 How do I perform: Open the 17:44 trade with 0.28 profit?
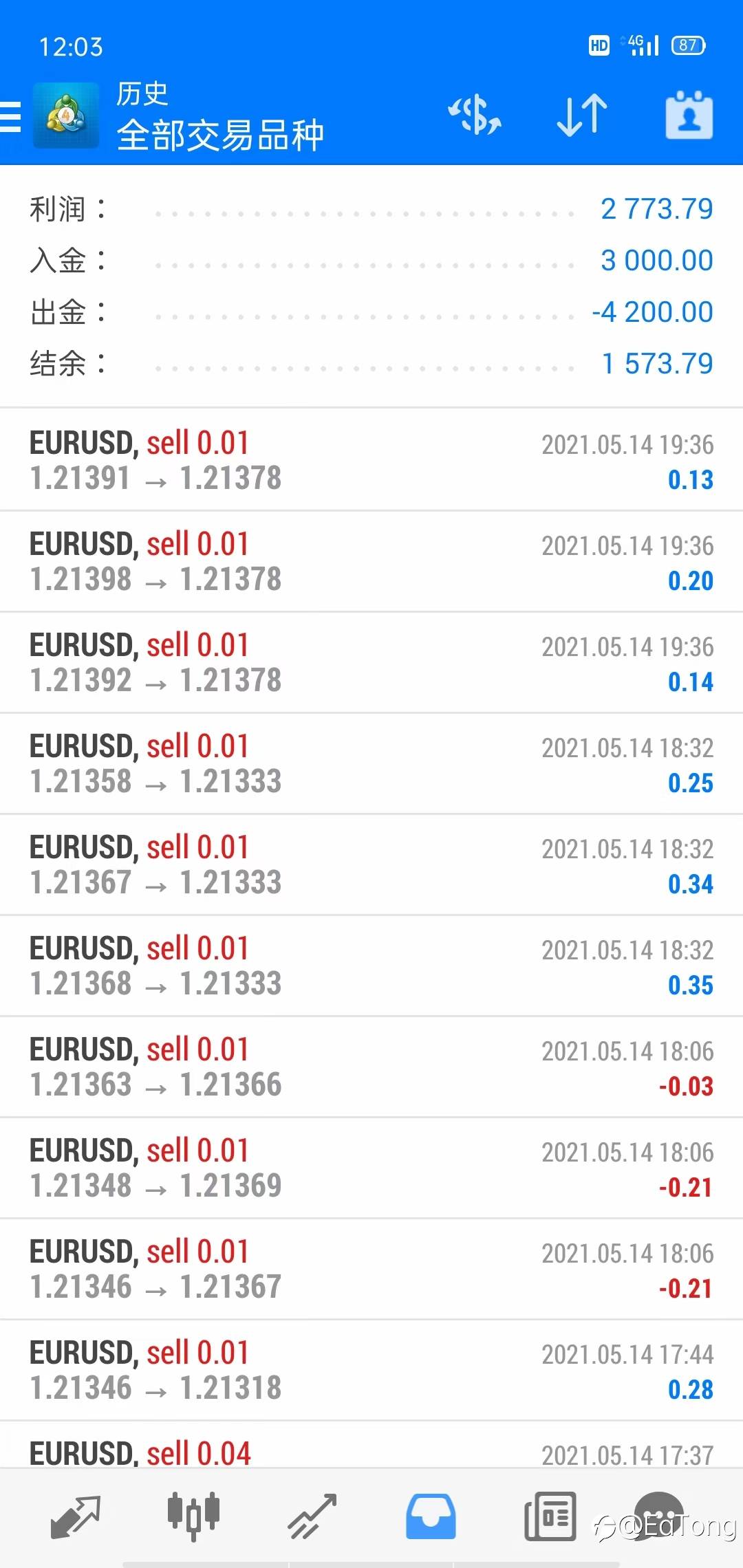371,1370
